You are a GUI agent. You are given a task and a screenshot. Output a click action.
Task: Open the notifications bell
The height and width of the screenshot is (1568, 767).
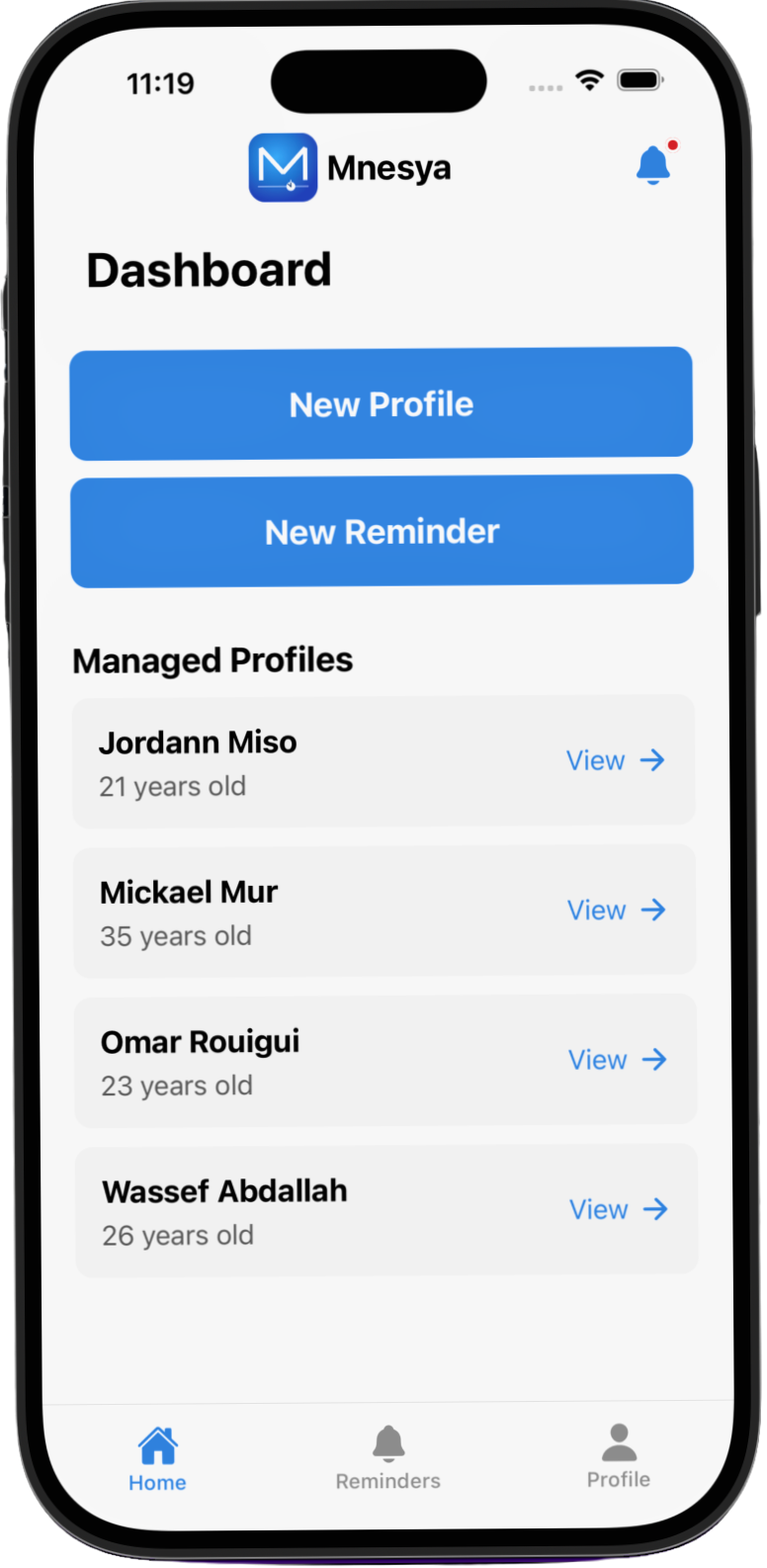click(x=653, y=165)
